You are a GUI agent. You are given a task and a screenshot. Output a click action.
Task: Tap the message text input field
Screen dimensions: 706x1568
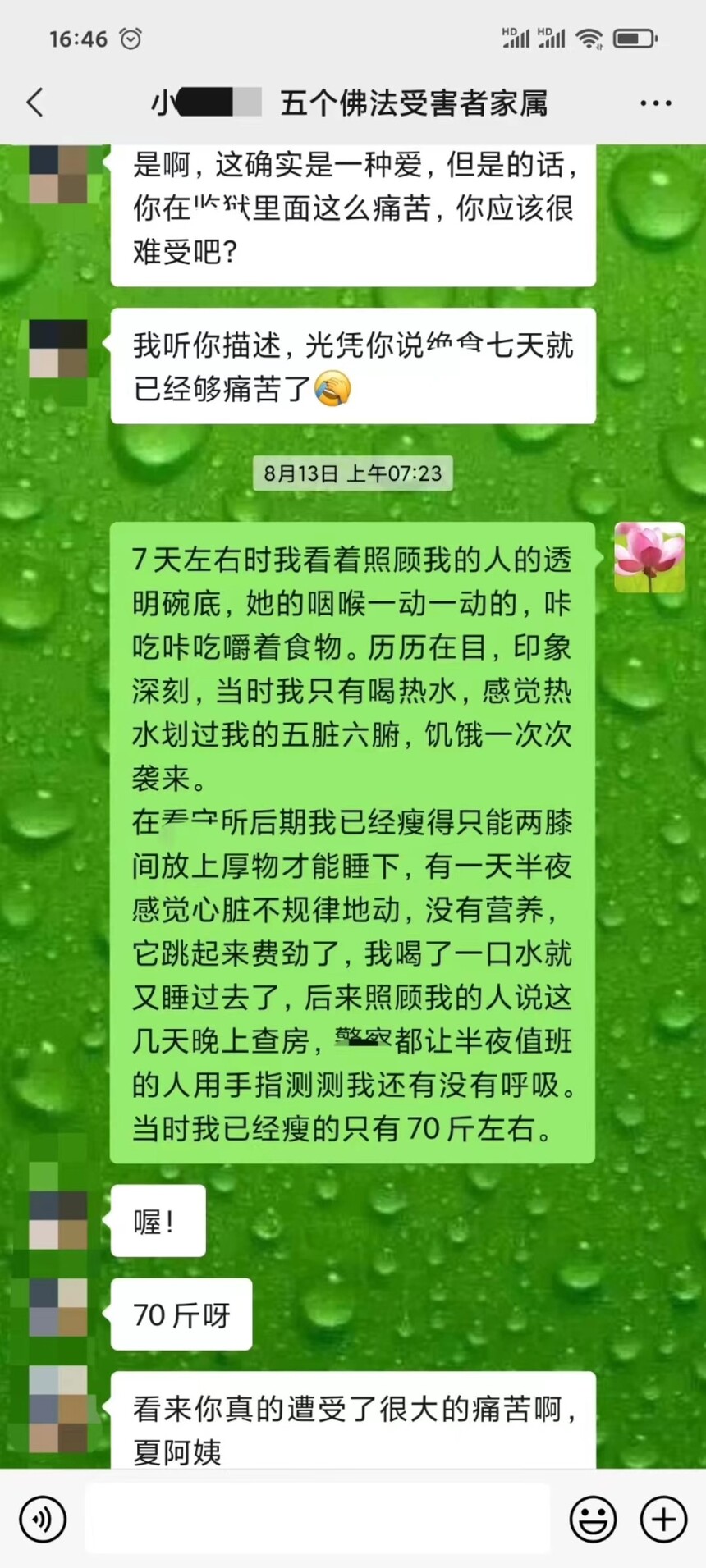point(318,1518)
